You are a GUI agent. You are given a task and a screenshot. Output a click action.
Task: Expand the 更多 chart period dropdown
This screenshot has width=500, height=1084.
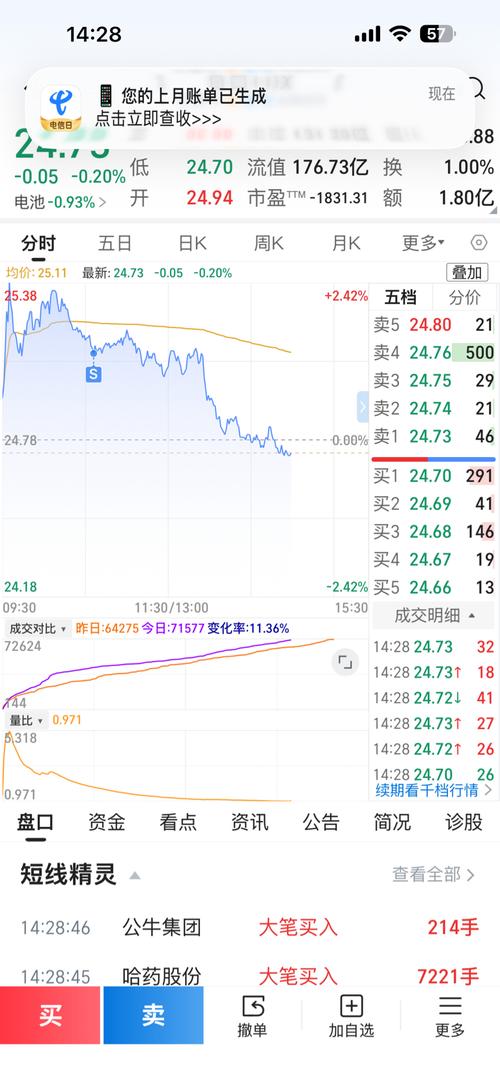[423, 243]
